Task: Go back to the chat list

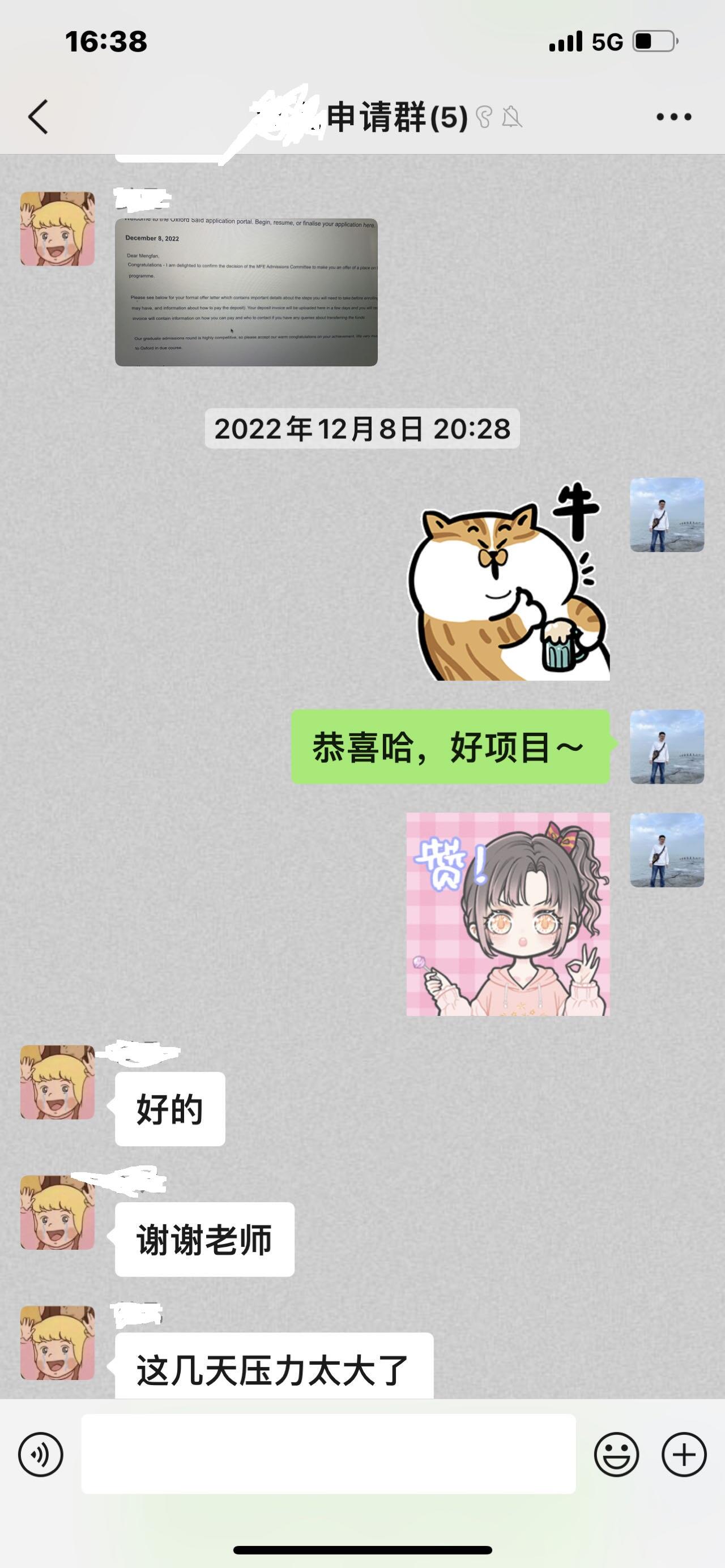Action: [x=38, y=116]
